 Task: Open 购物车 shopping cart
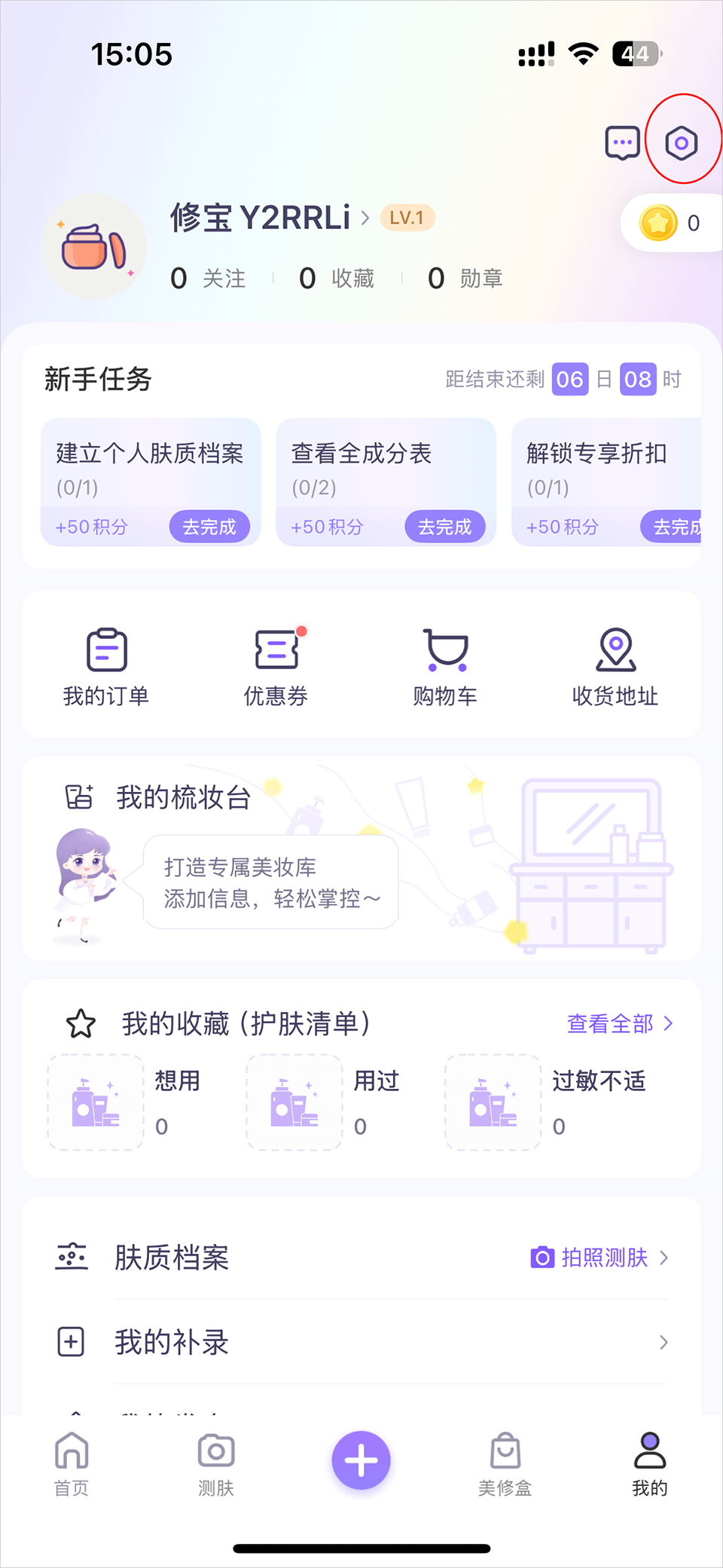click(x=445, y=665)
